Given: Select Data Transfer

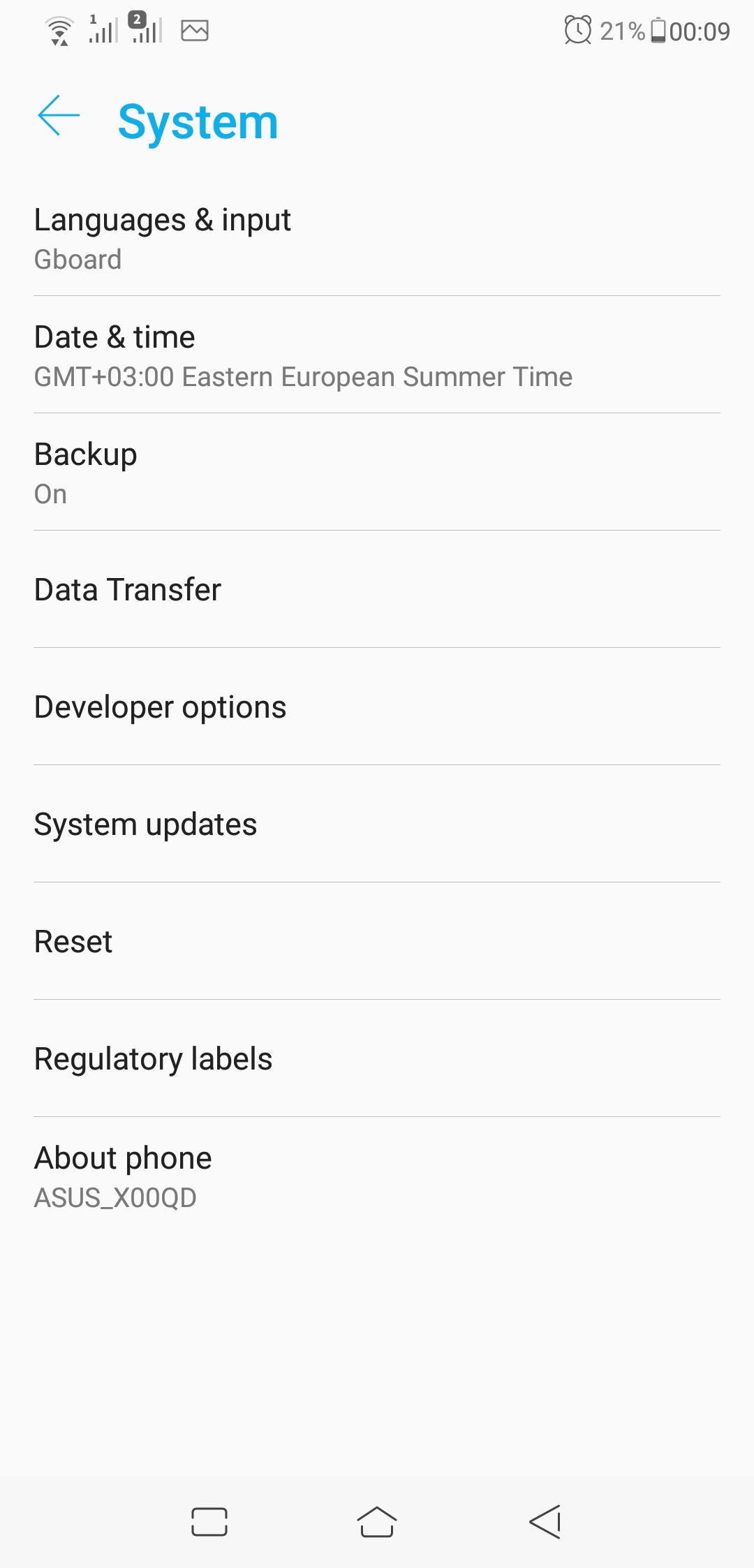Looking at the screenshot, I should (x=377, y=589).
